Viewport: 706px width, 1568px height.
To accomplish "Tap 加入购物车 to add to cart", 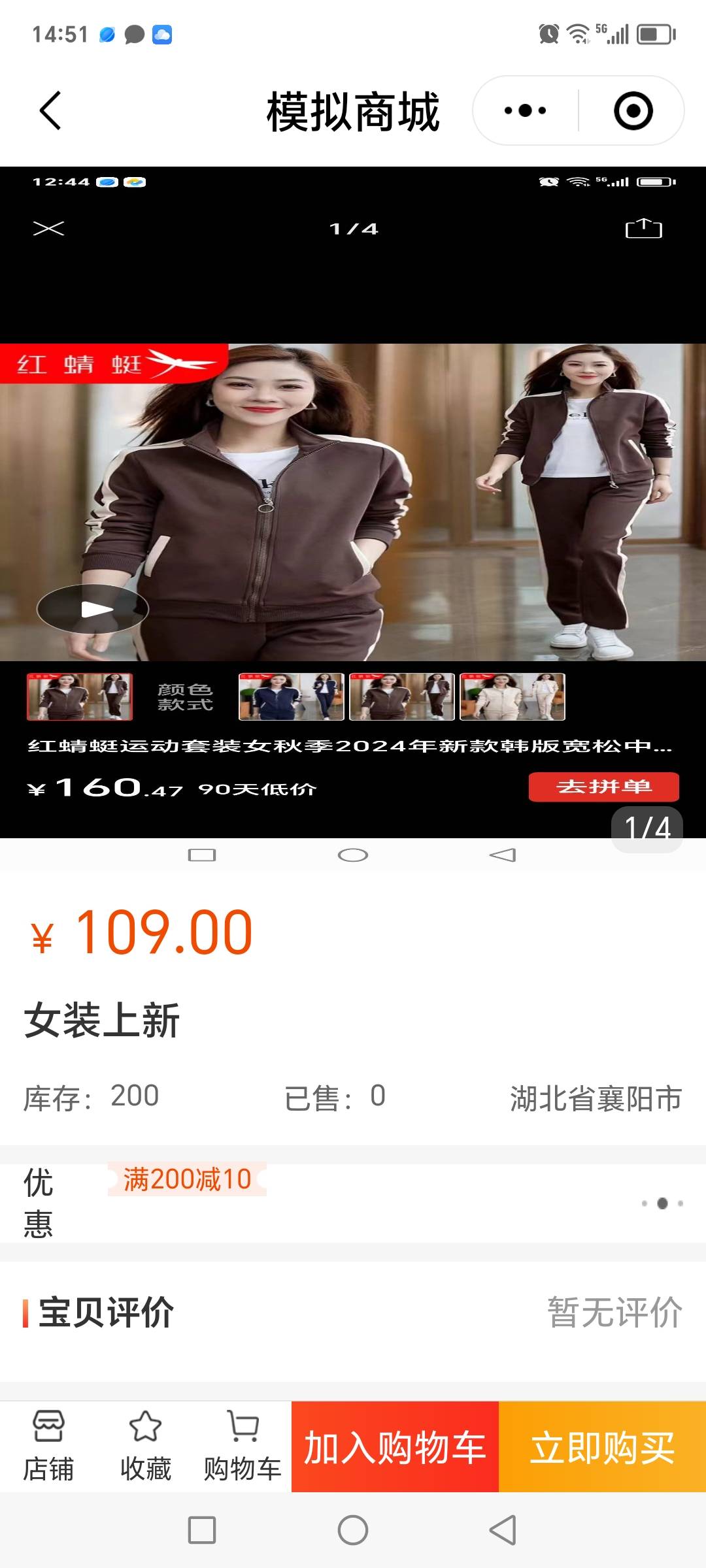I will [395, 1447].
